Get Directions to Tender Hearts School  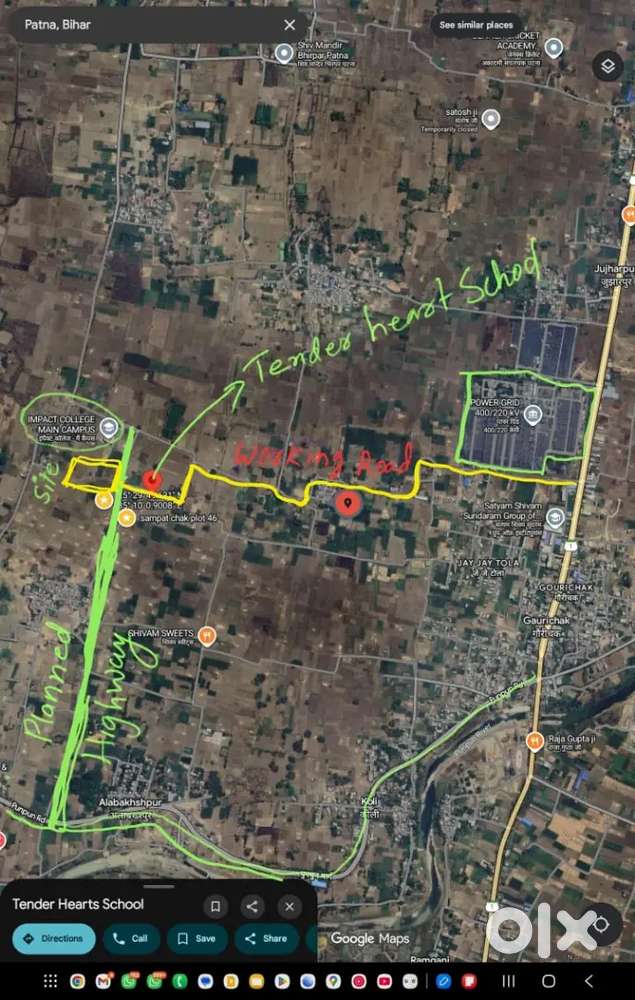[x=54, y=938]
